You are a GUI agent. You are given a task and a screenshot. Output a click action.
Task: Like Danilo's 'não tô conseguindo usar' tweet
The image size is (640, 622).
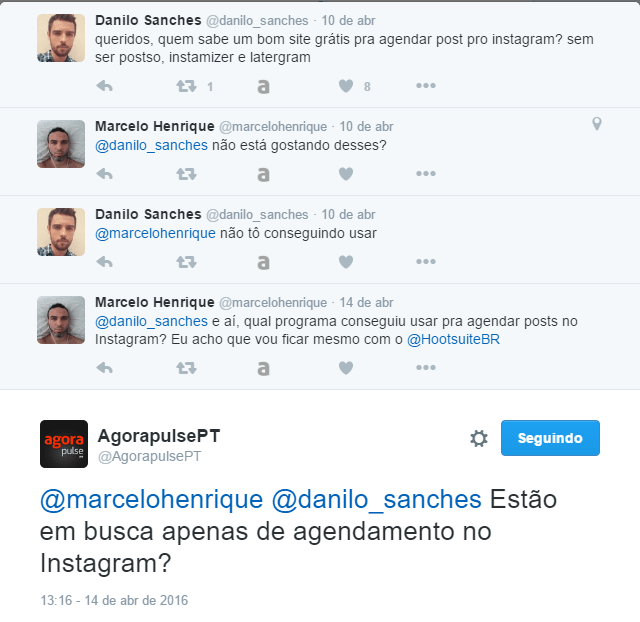(346, 263)
